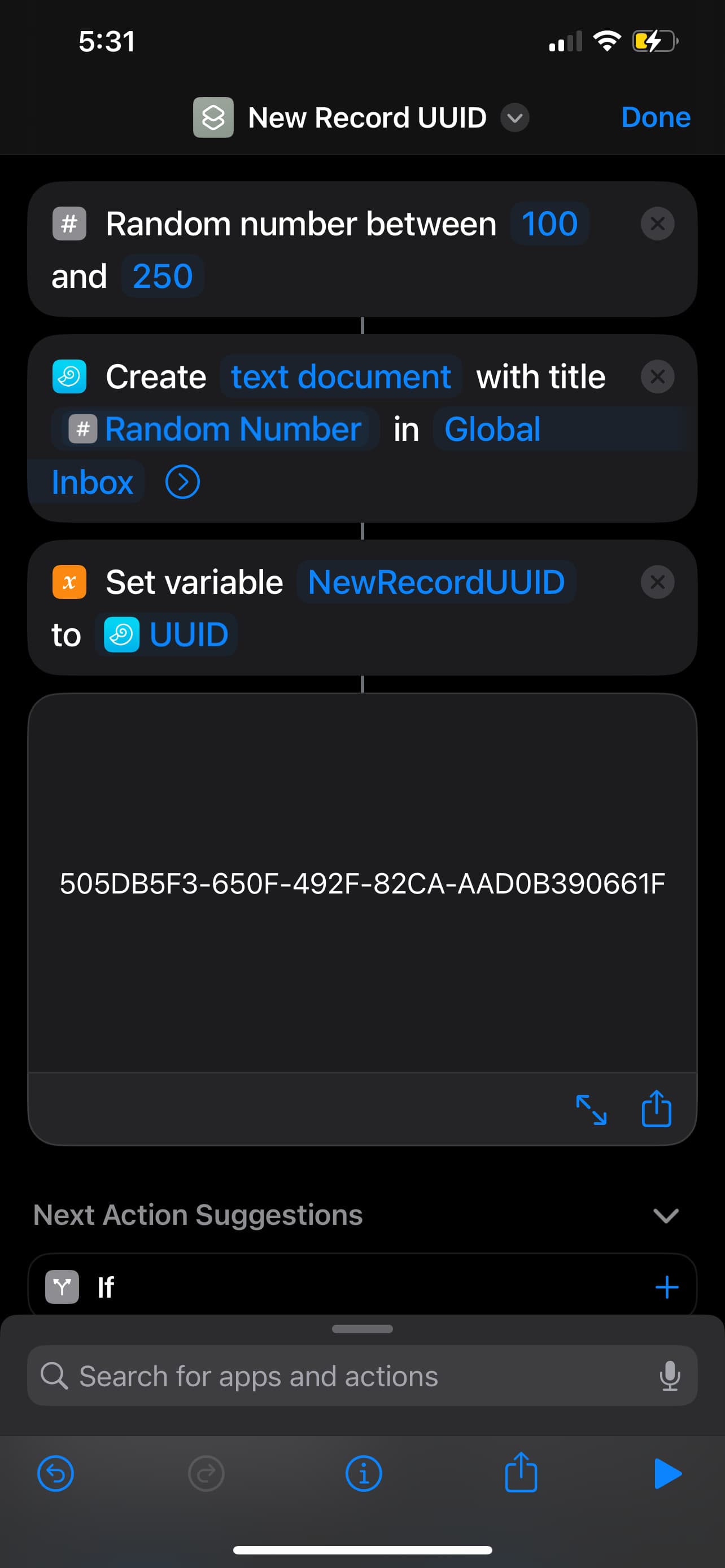Choose the Global Inbox destination
Viewport: 725px width, 1568px height.
coord(492,430)
